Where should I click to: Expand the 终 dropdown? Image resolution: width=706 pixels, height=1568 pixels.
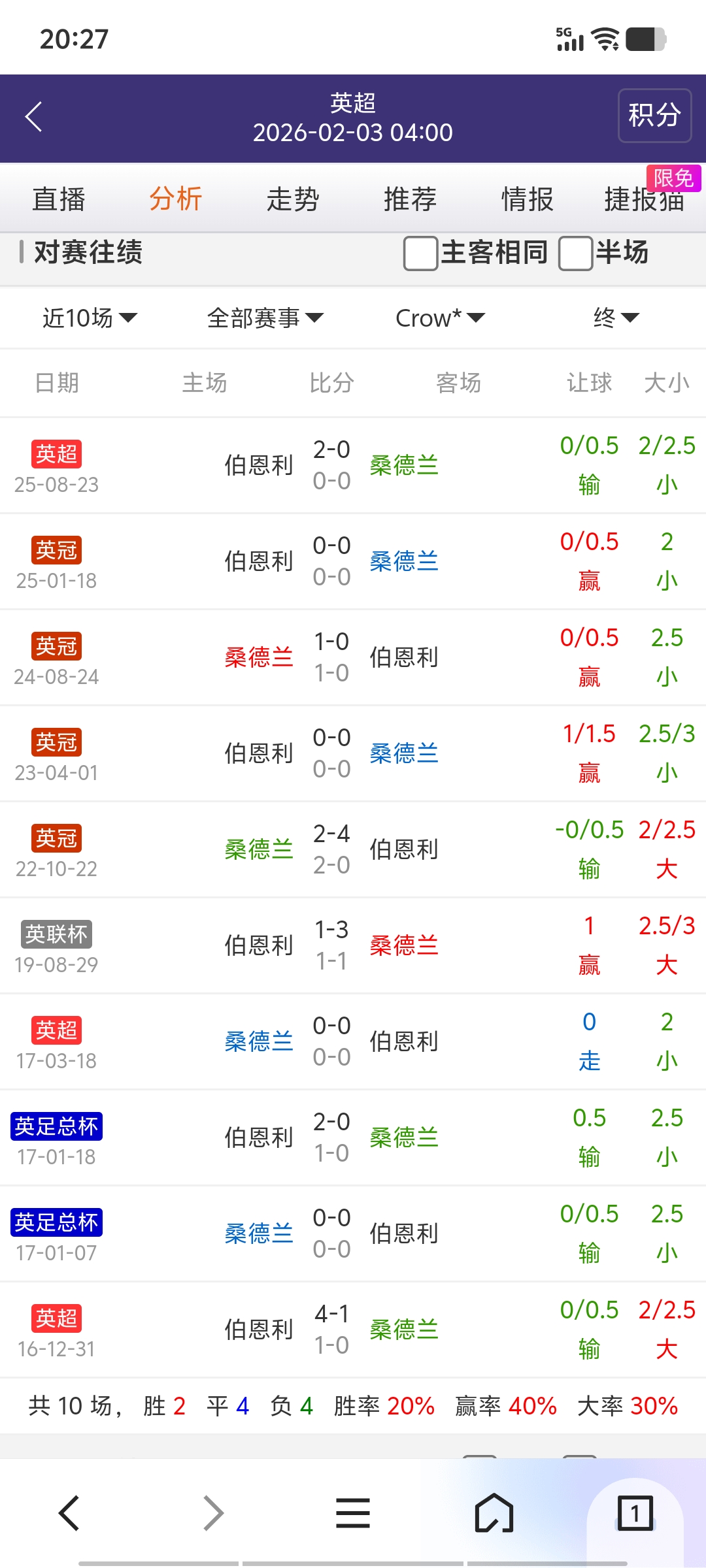click(x=616, y=318)
